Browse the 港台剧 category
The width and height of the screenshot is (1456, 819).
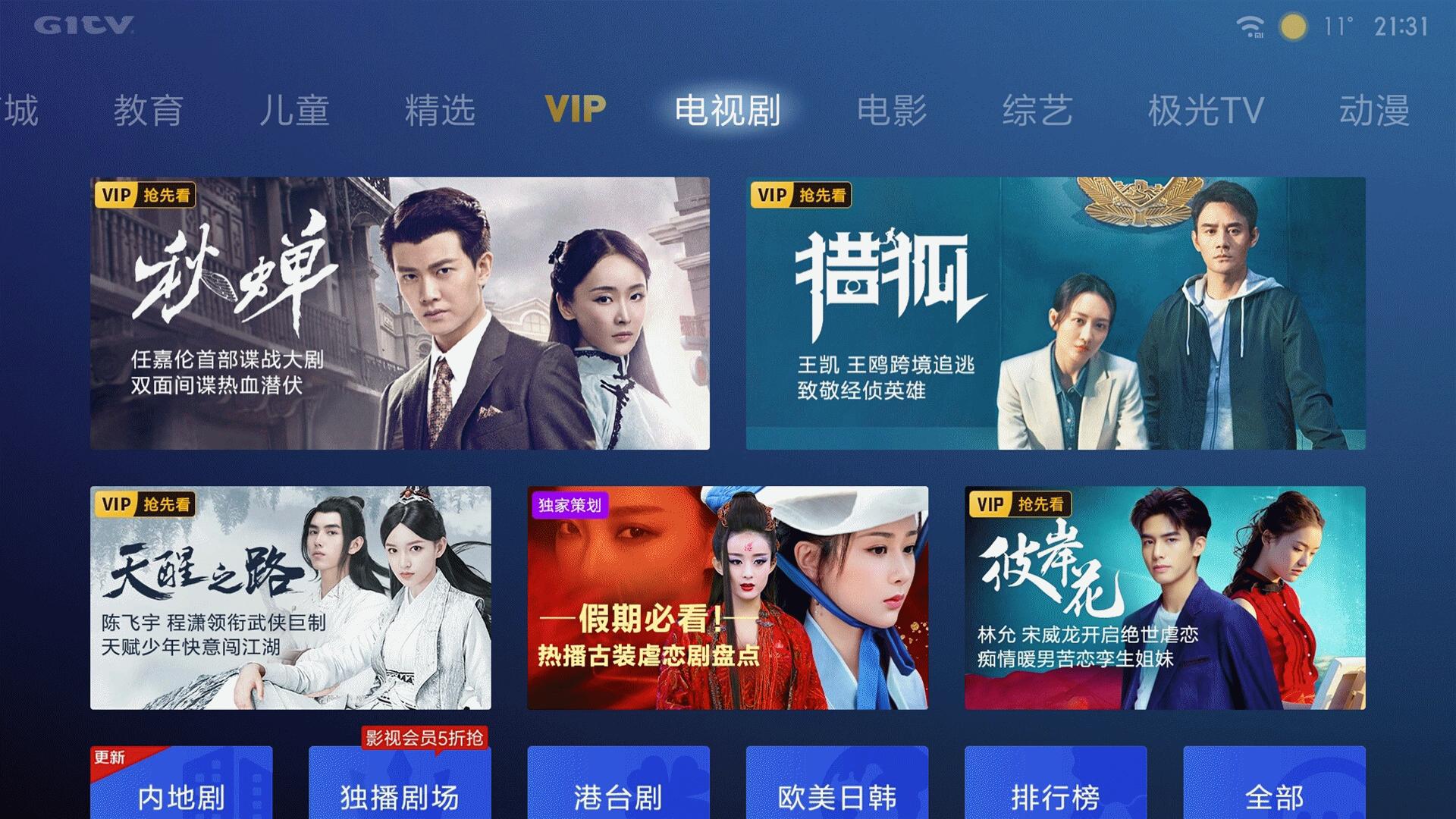[618, 789]
